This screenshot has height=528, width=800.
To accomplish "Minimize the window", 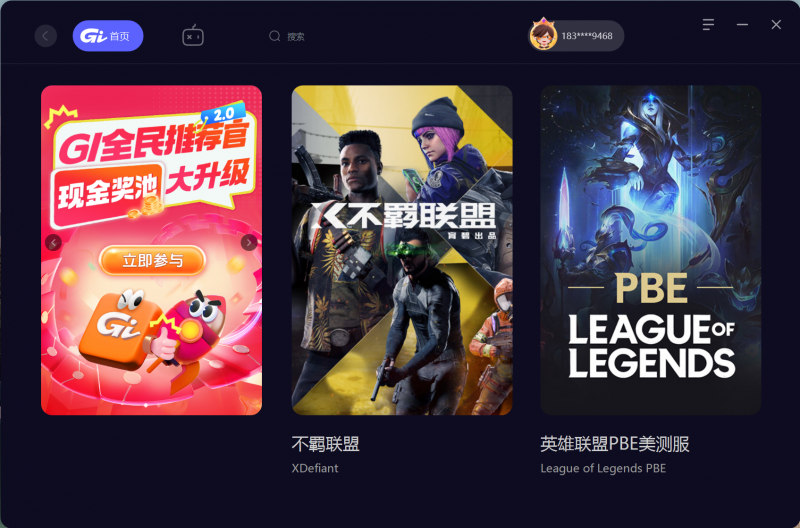I will point(742,24).
